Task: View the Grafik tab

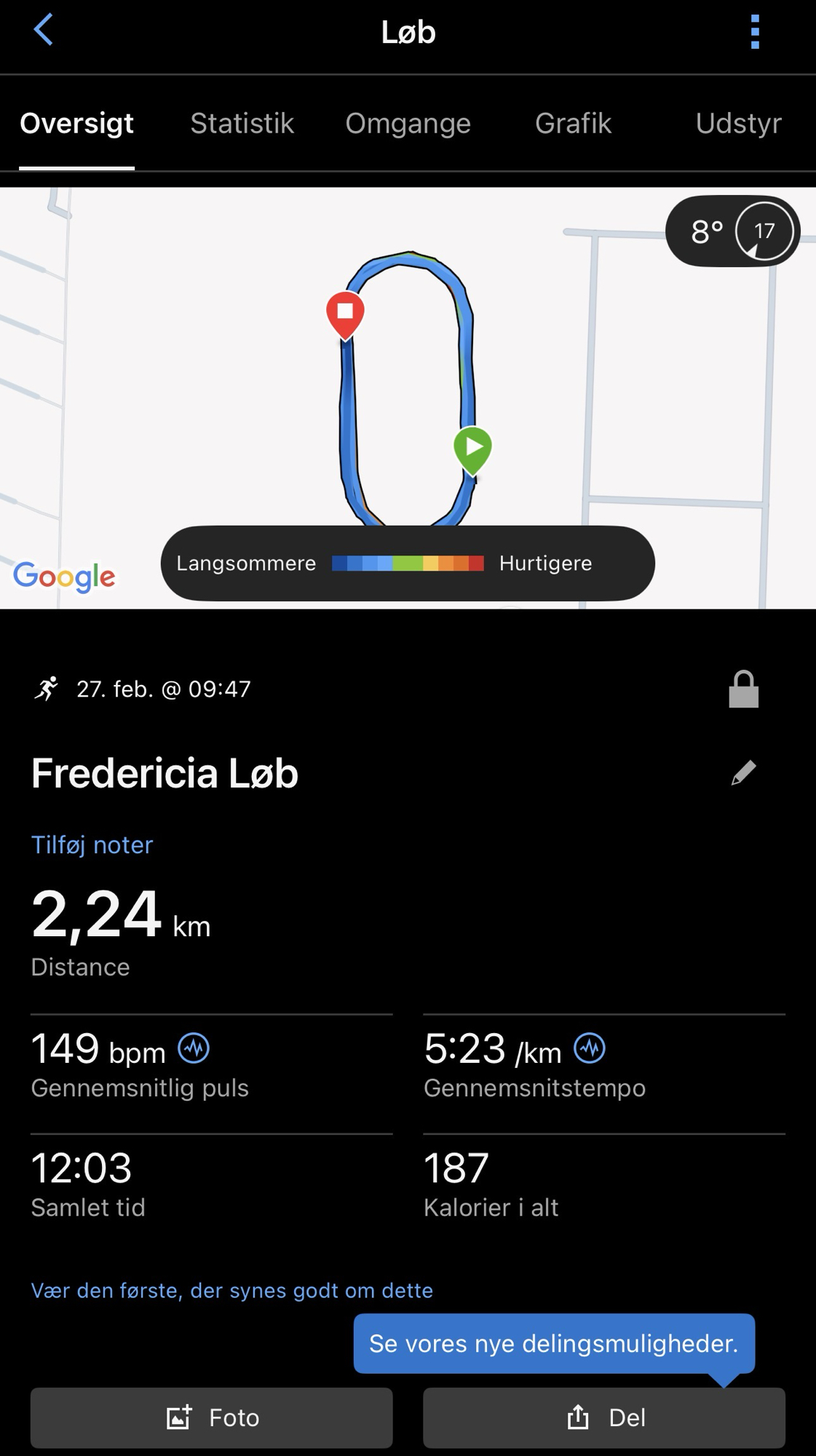Action: click(x=573, y=124)
